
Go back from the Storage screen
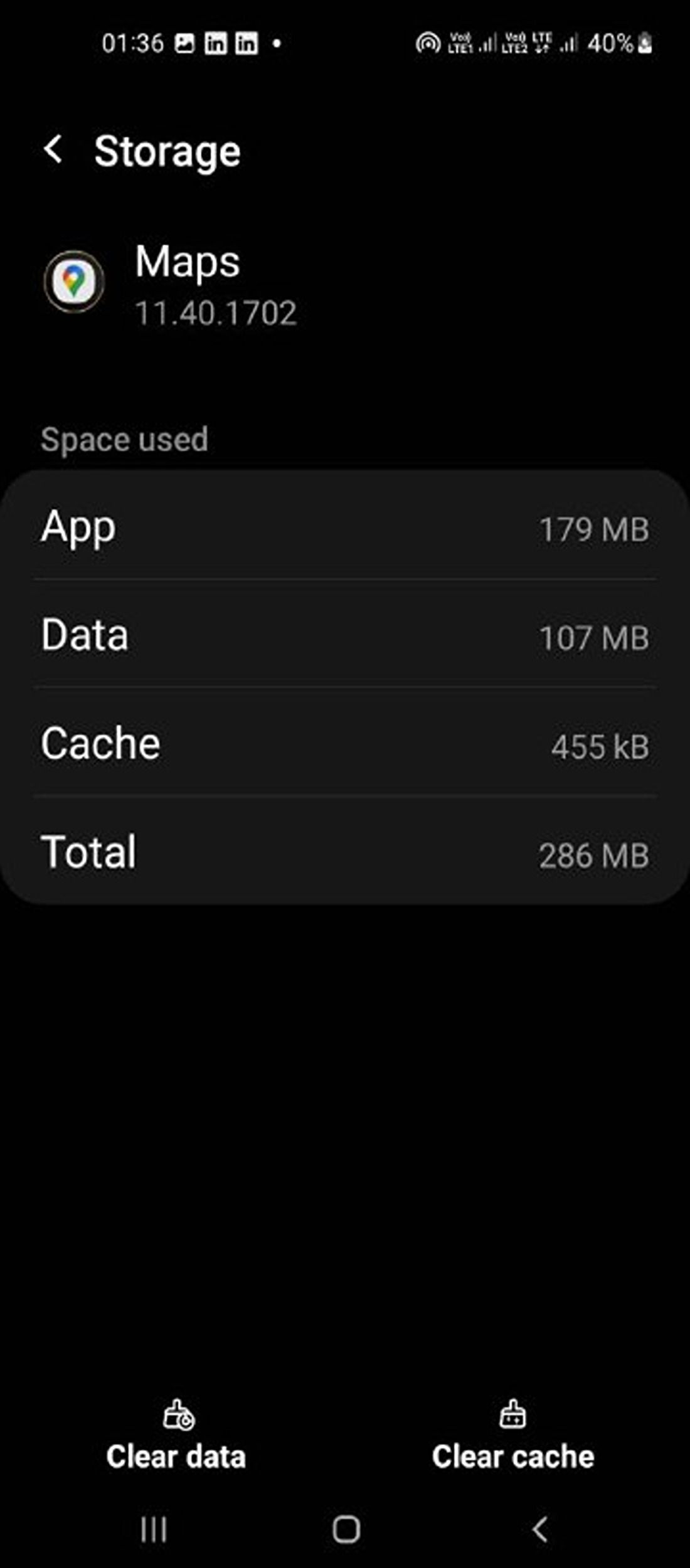tap(54, 150)
